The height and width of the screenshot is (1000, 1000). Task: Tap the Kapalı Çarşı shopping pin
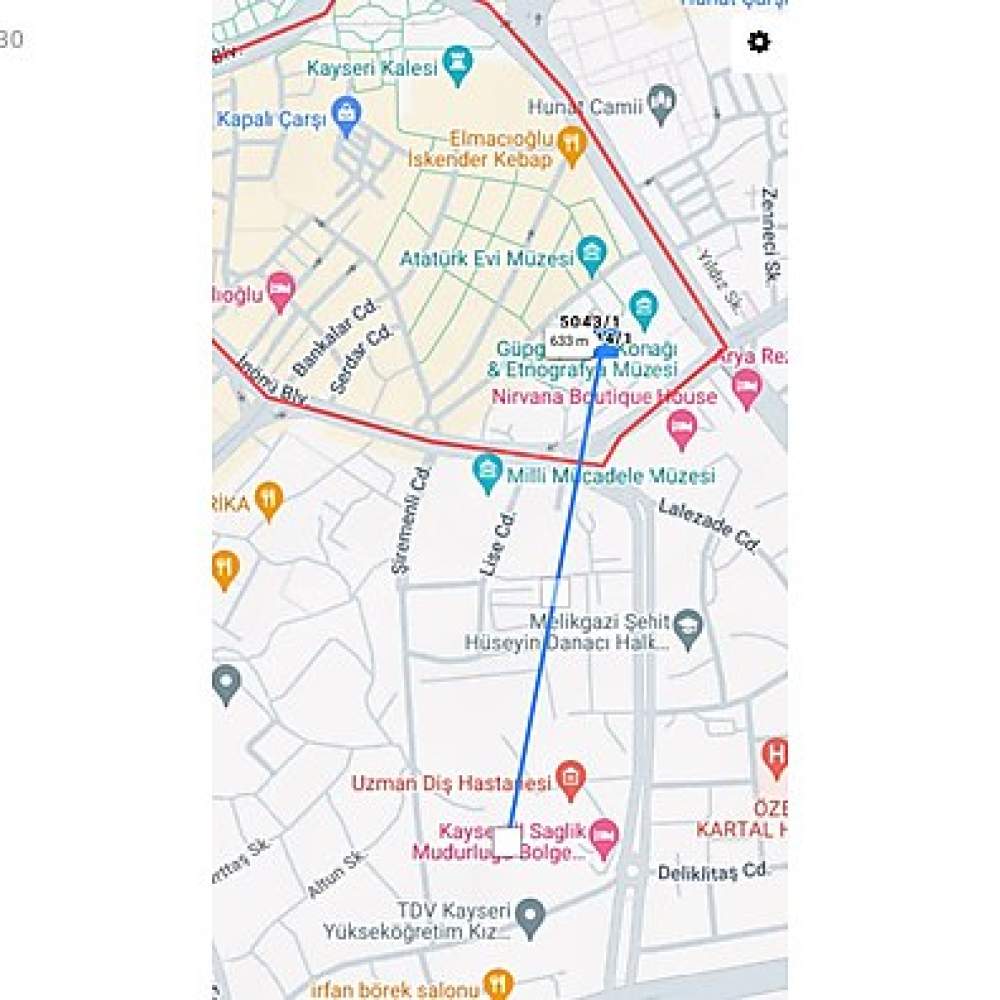346,116
